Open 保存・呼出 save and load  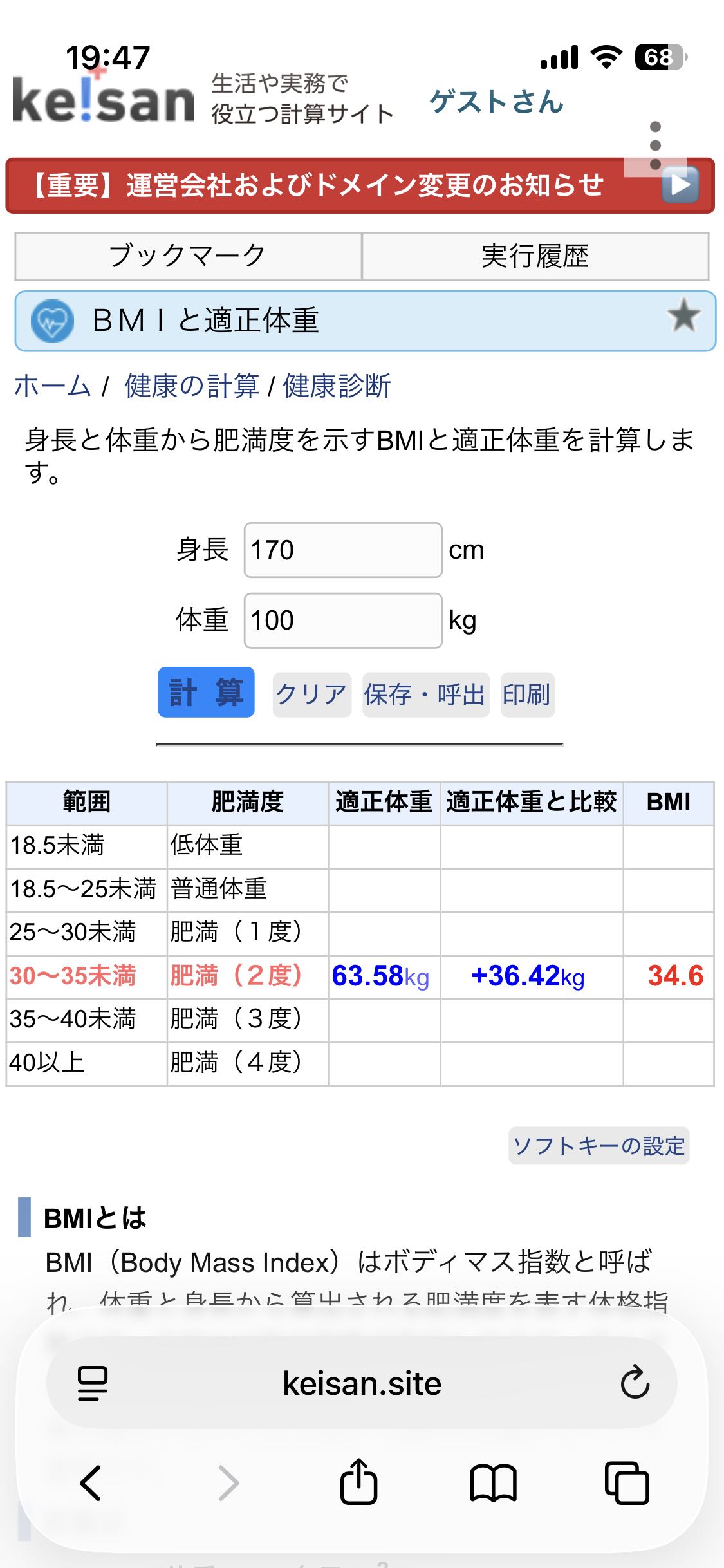pyautogui.click(x=425, y=695)
